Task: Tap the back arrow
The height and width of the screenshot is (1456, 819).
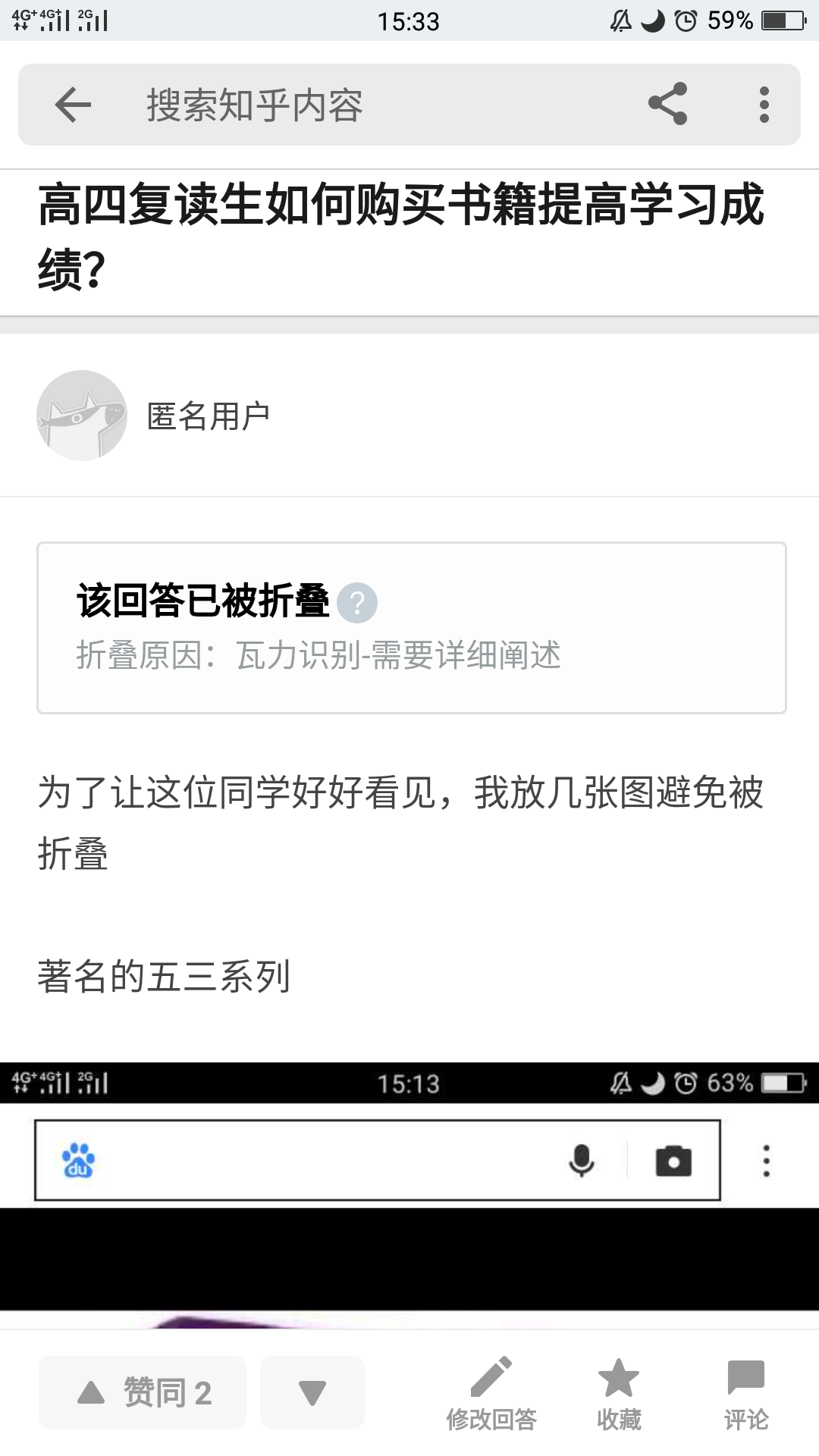Action: tap(71, 106)
